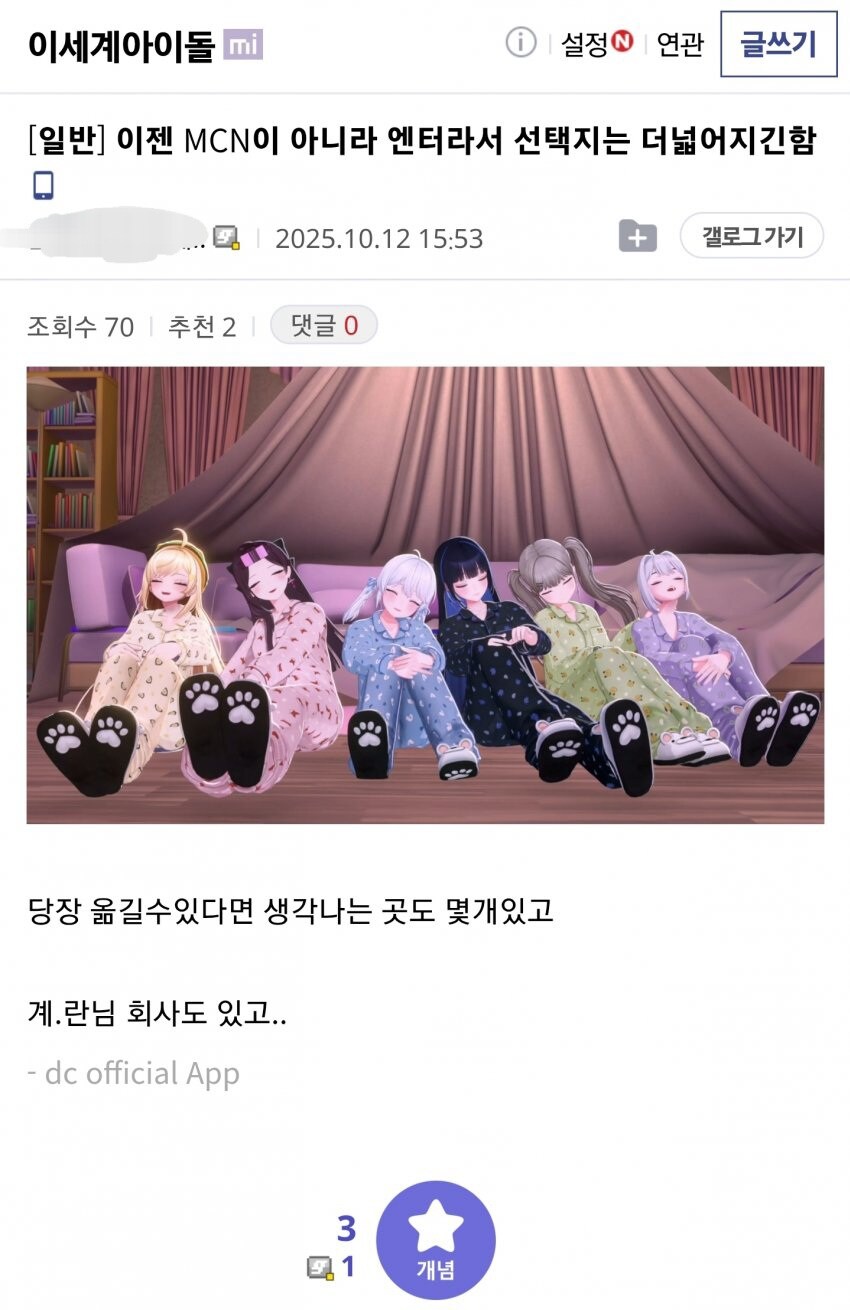The image size is (850, 1310).
Task: Open 연관 related galleries
Action: (x=680, y=44)
